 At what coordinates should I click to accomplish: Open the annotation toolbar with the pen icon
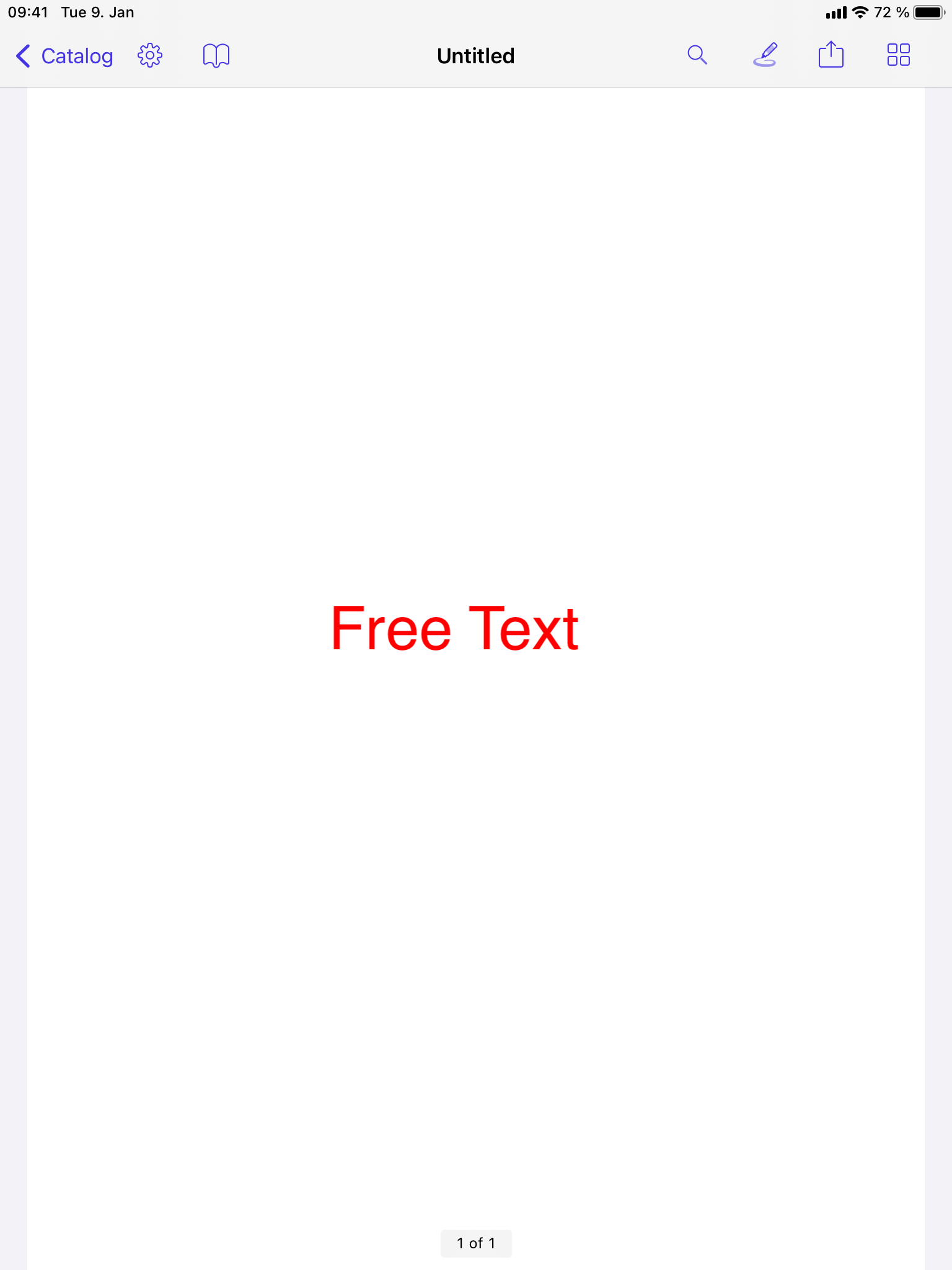point(765,55)
